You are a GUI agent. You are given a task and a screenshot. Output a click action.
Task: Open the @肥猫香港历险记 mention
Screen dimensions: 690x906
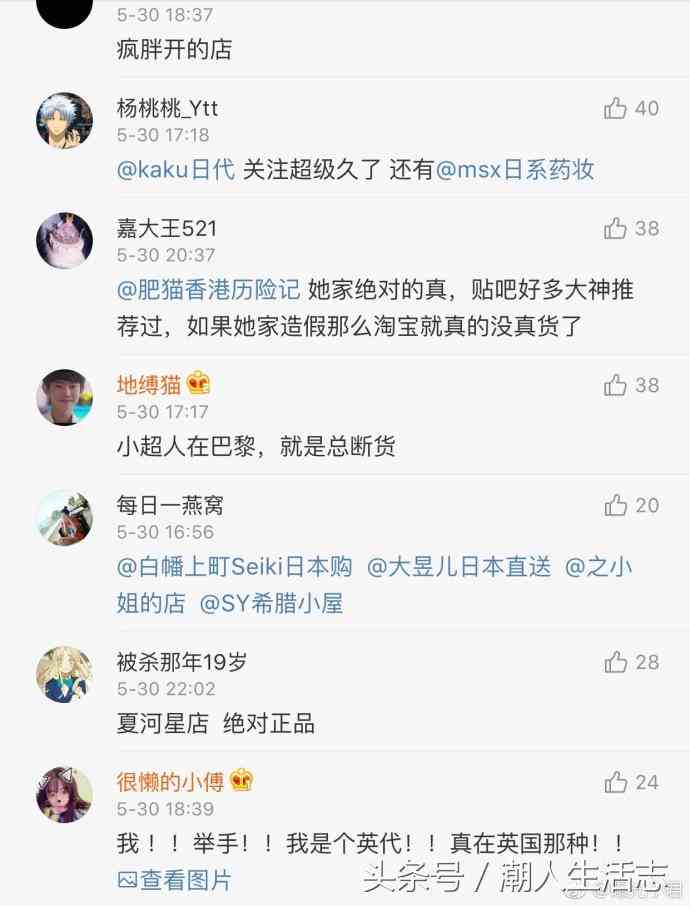click(x=208, y=291)
